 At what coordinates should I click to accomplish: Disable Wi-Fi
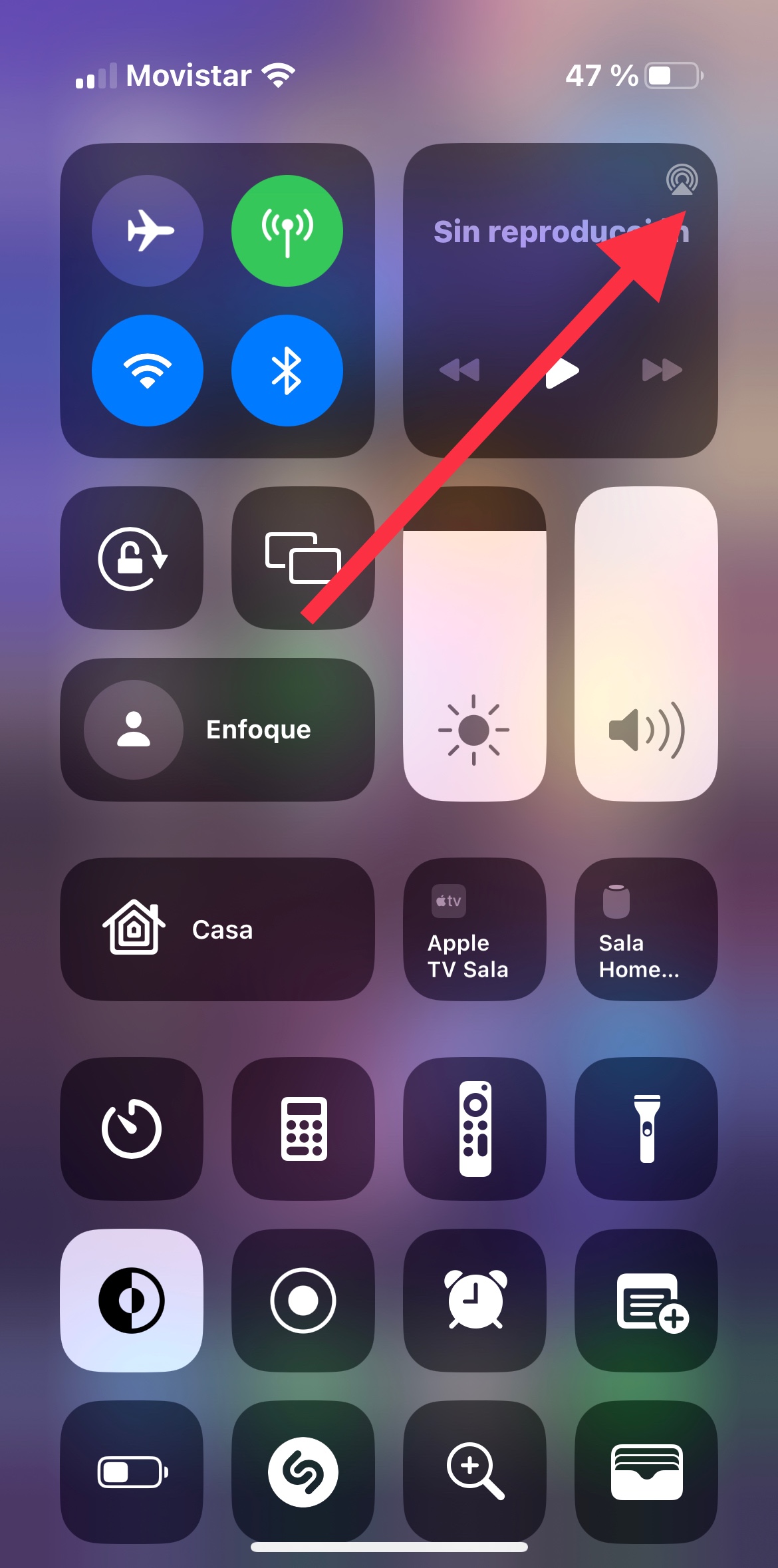148,371
